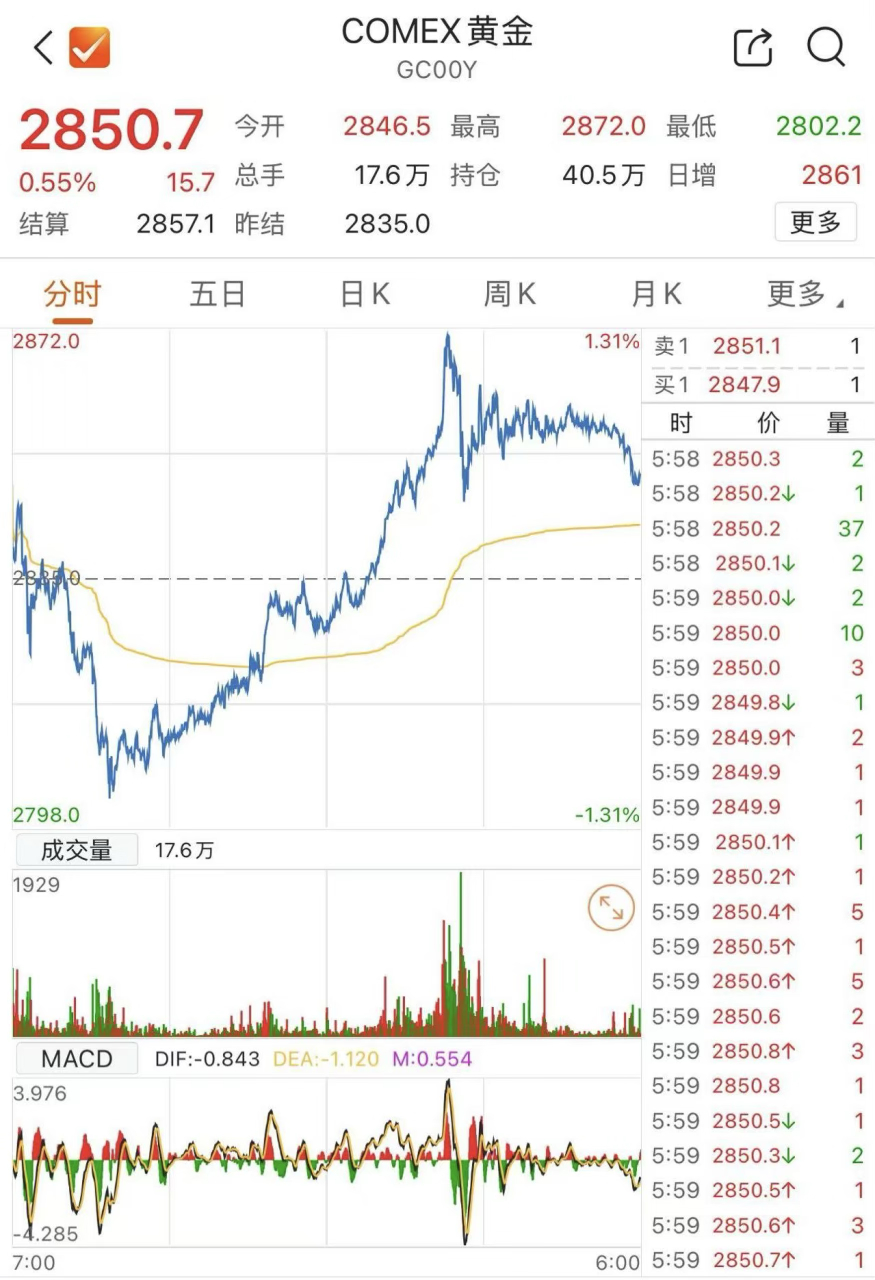Go back using the arrow icon
875x1280 pixels.
click(x=43, y=47)
